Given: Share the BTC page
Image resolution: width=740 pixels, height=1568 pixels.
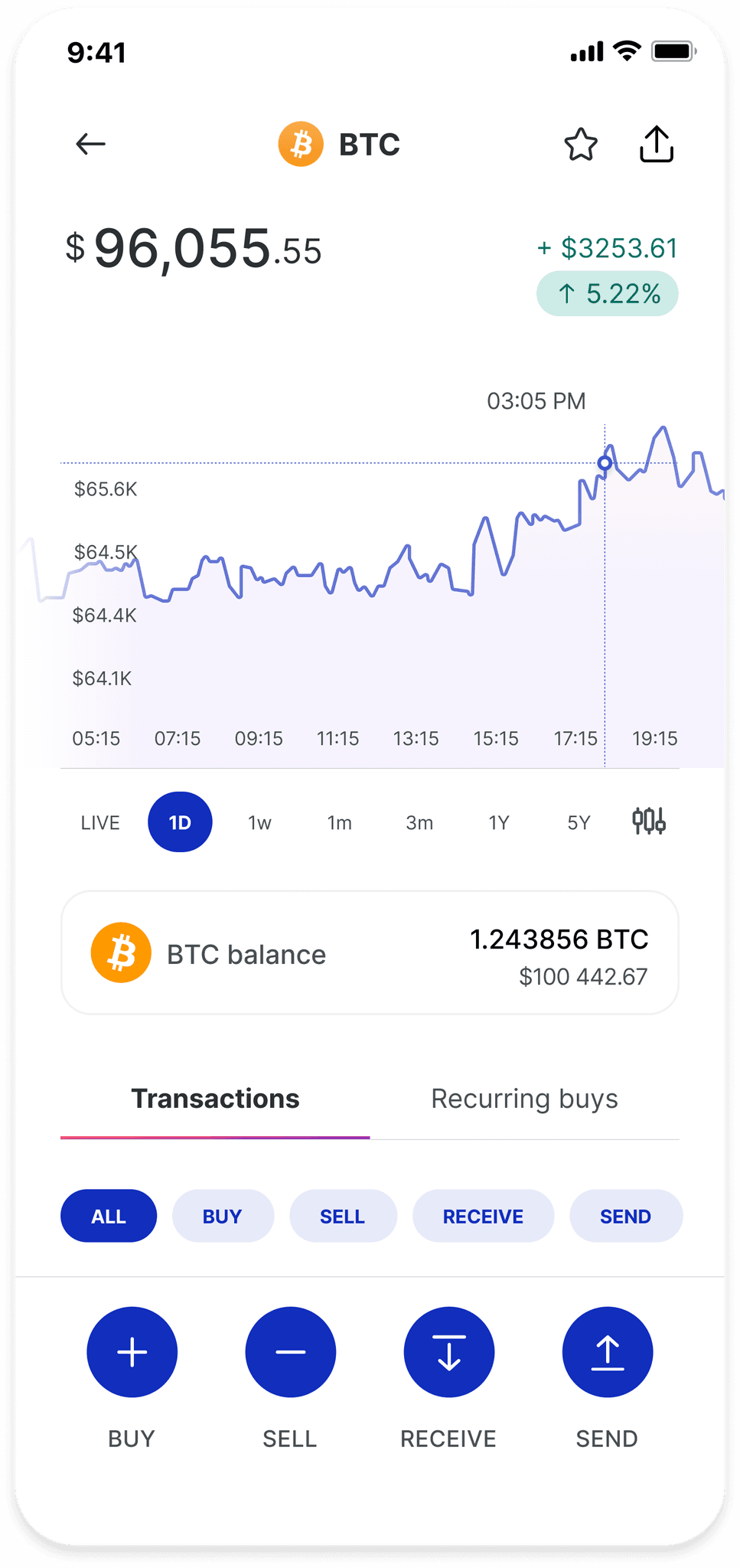Looking at the screenshot, I should 657,144.
